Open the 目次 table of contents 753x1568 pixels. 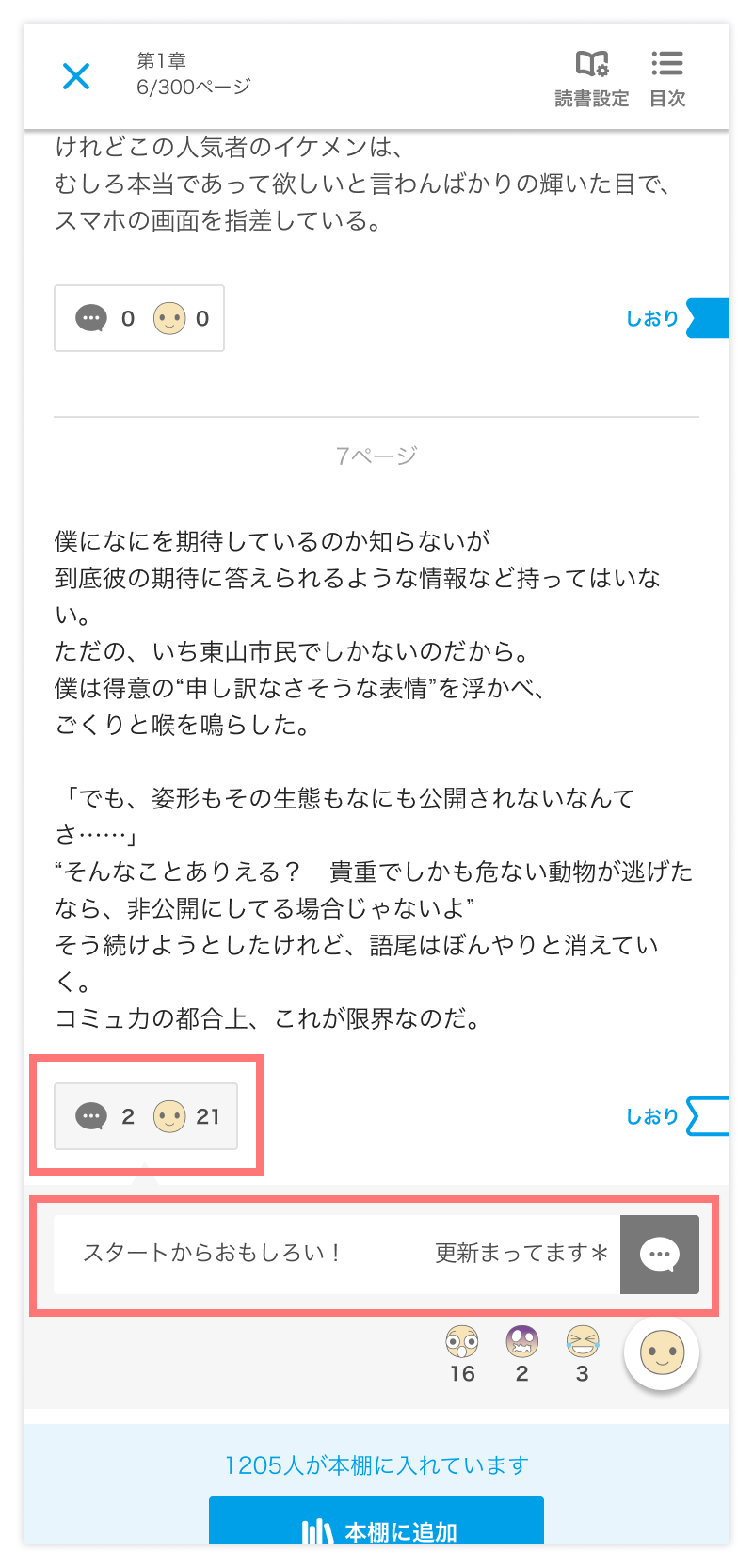tap(667, 78)
